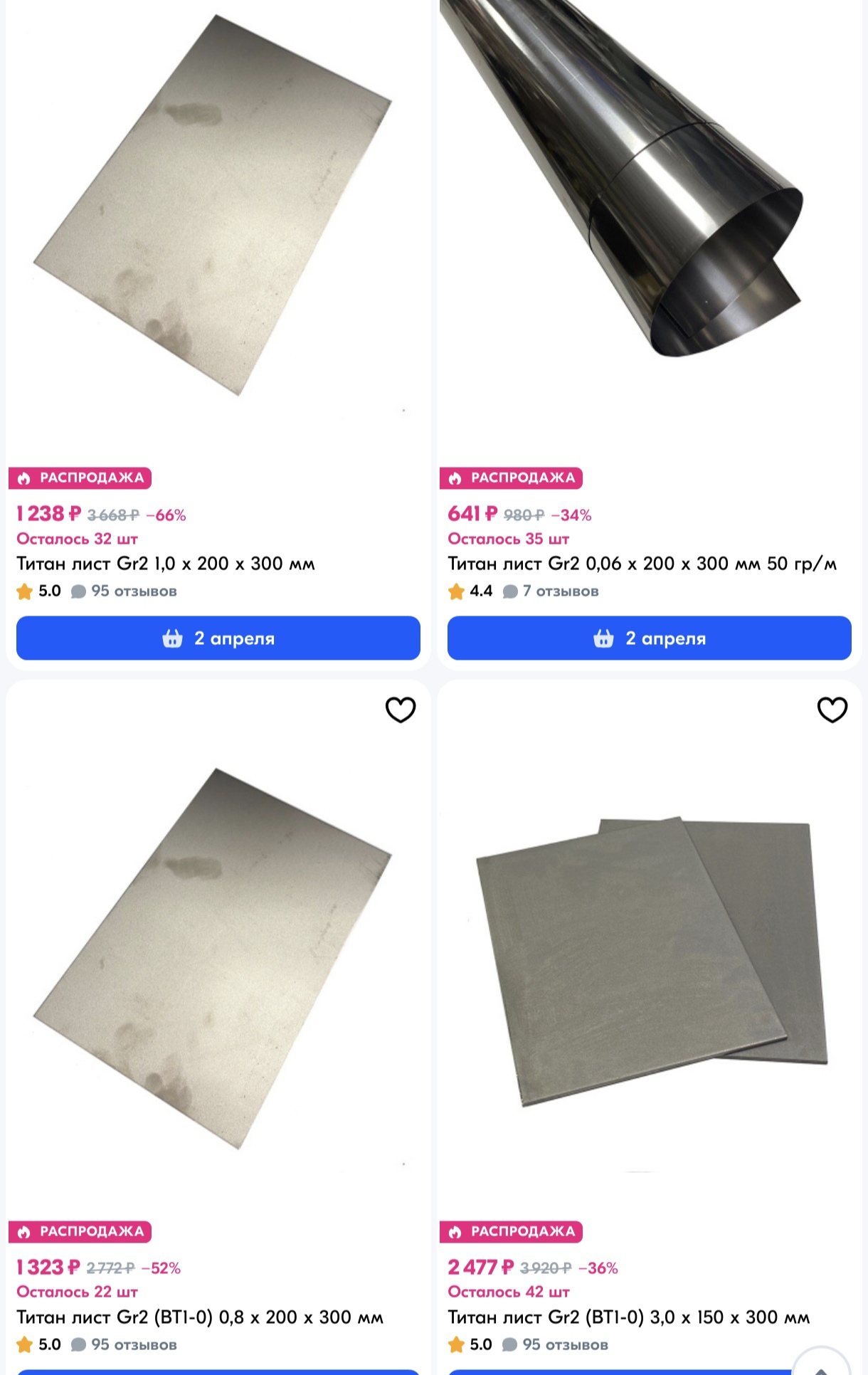
Task: Favorite the Gr2 (ВТ1-0) 3,0 x 150 x 300 sheet
Action: pos(832,710)
